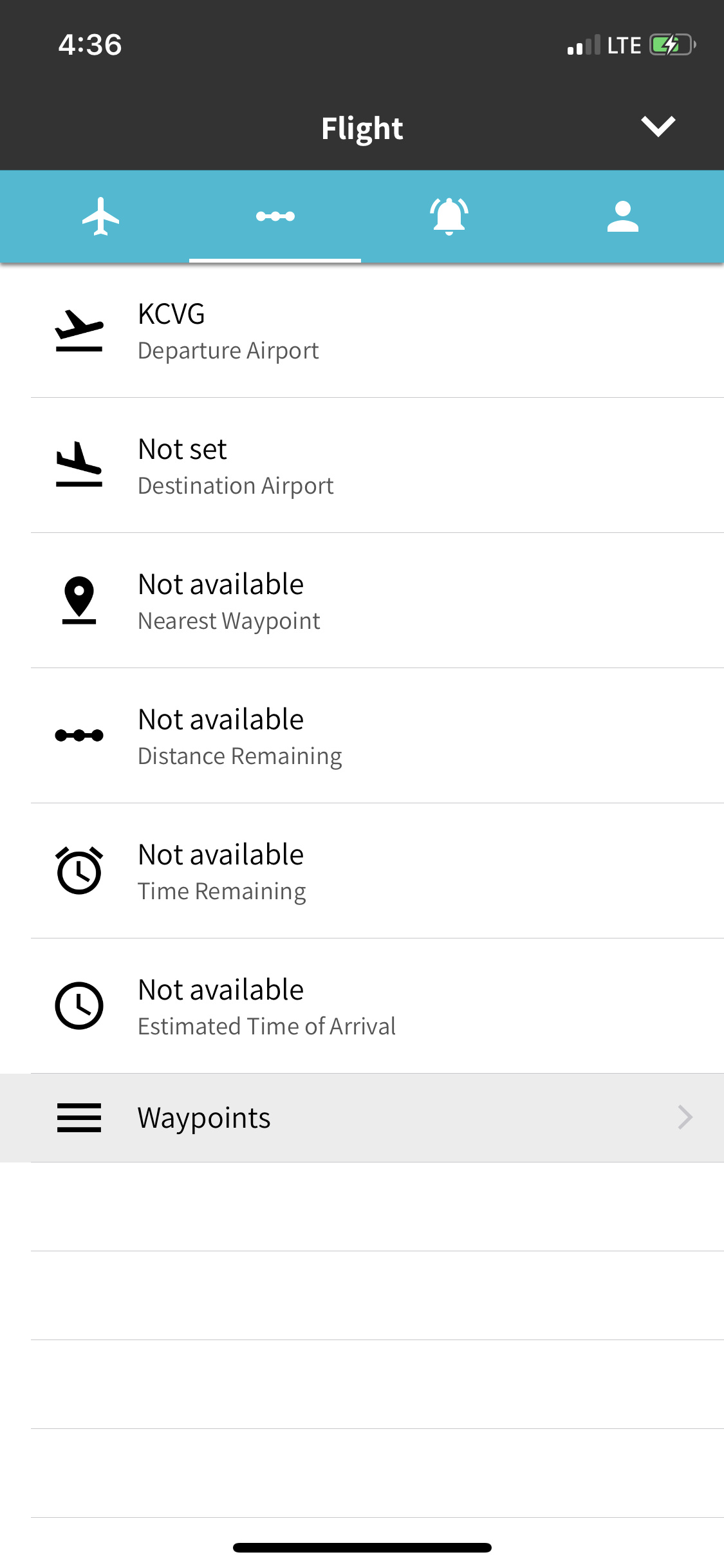Set the Destination Airport
This screenshot has width=724, height=1568.
tap(362, 466)
